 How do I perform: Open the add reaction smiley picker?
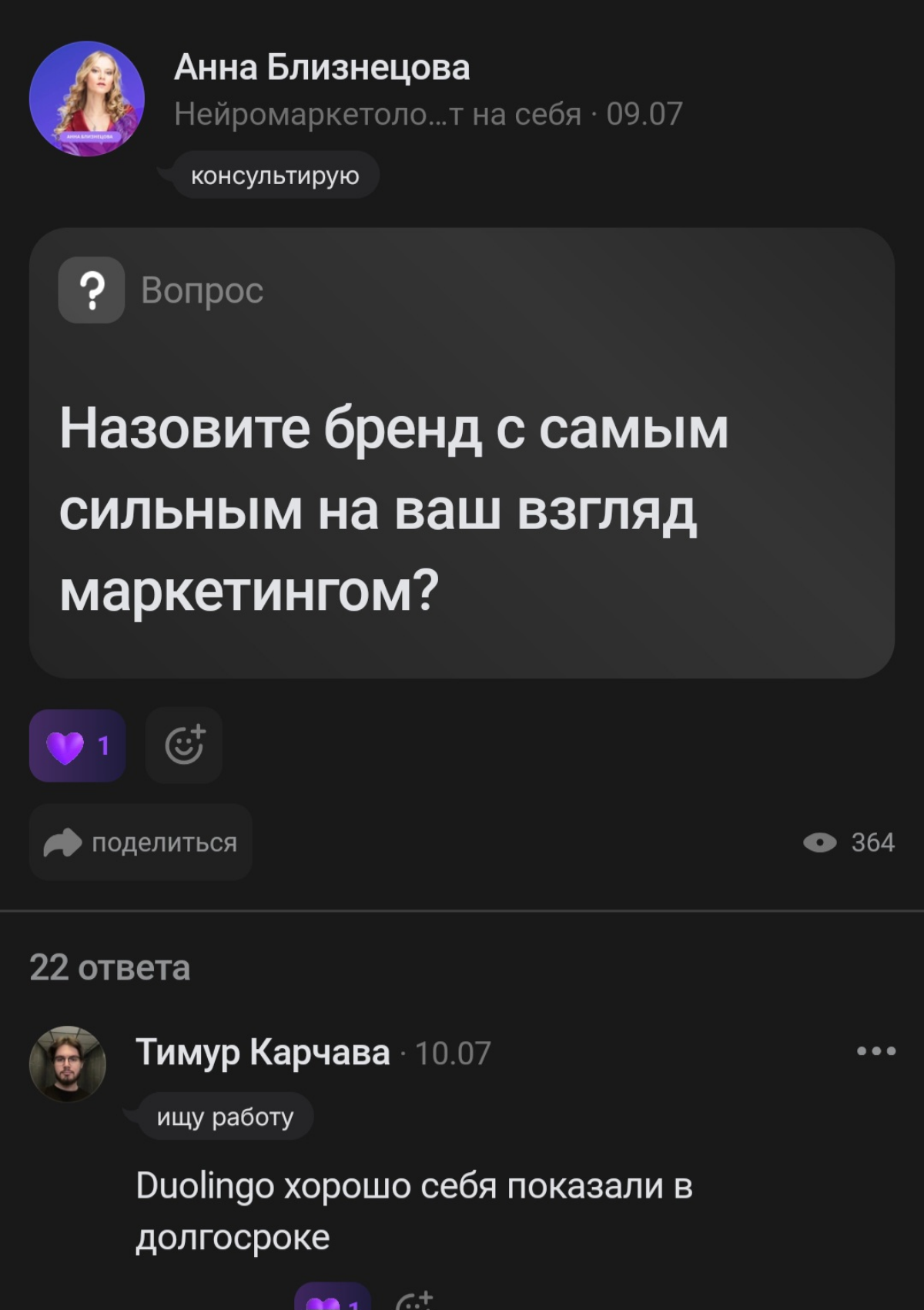click(x=182, y=744)
